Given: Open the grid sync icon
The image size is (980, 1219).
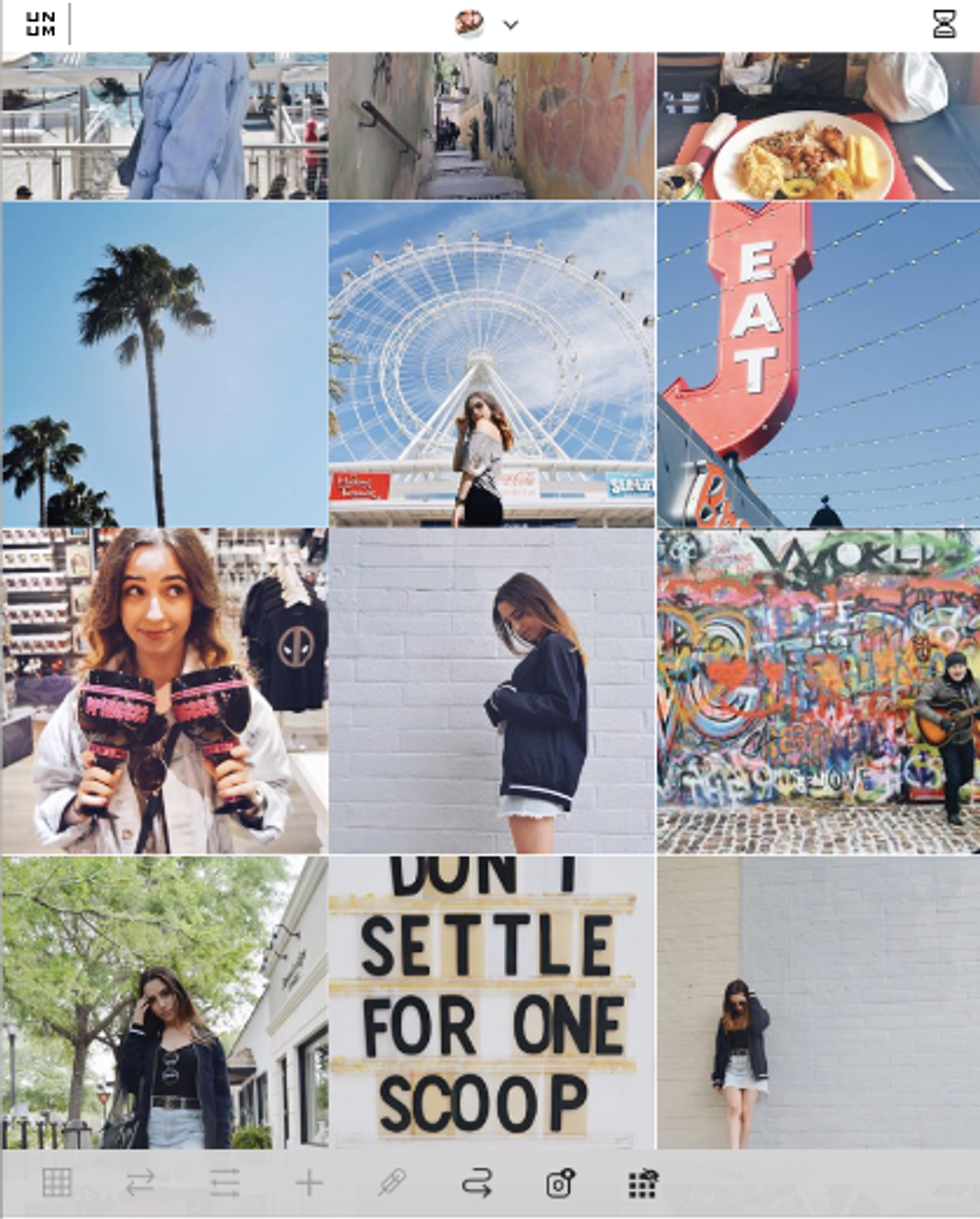Looking at the screenshot, I should (643, 1184).
